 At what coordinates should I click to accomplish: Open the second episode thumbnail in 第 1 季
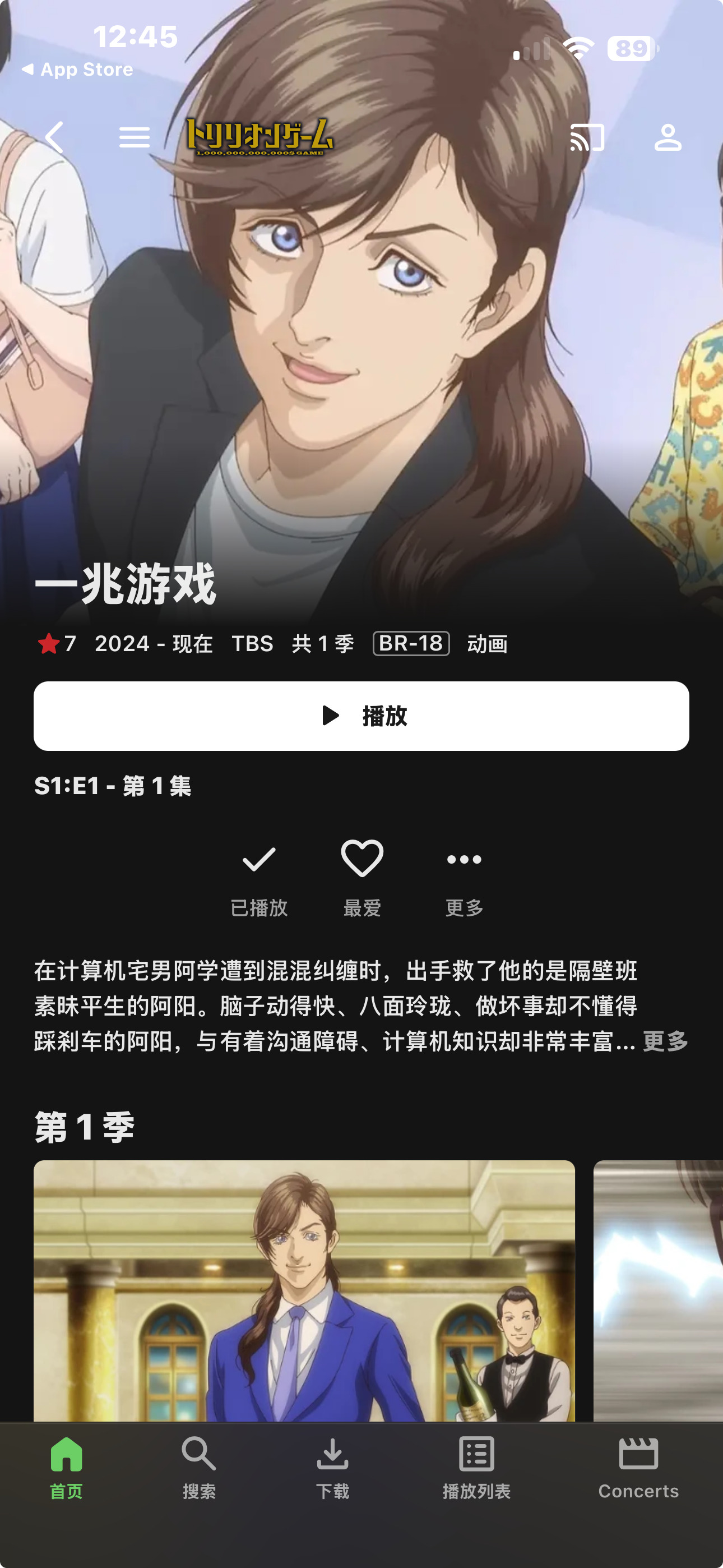[x=659, y=1290]
